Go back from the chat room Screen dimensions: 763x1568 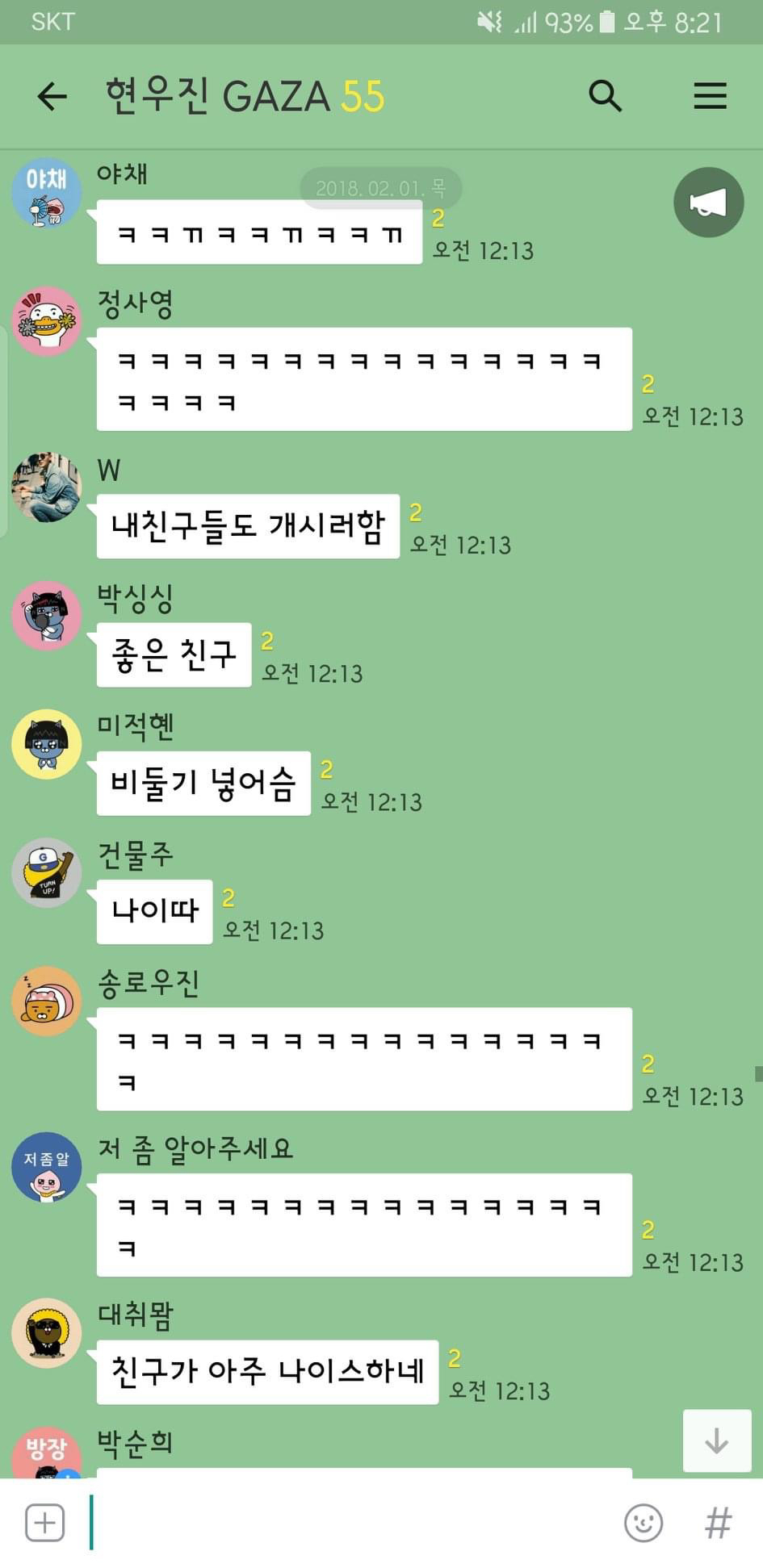coord(52,97)
